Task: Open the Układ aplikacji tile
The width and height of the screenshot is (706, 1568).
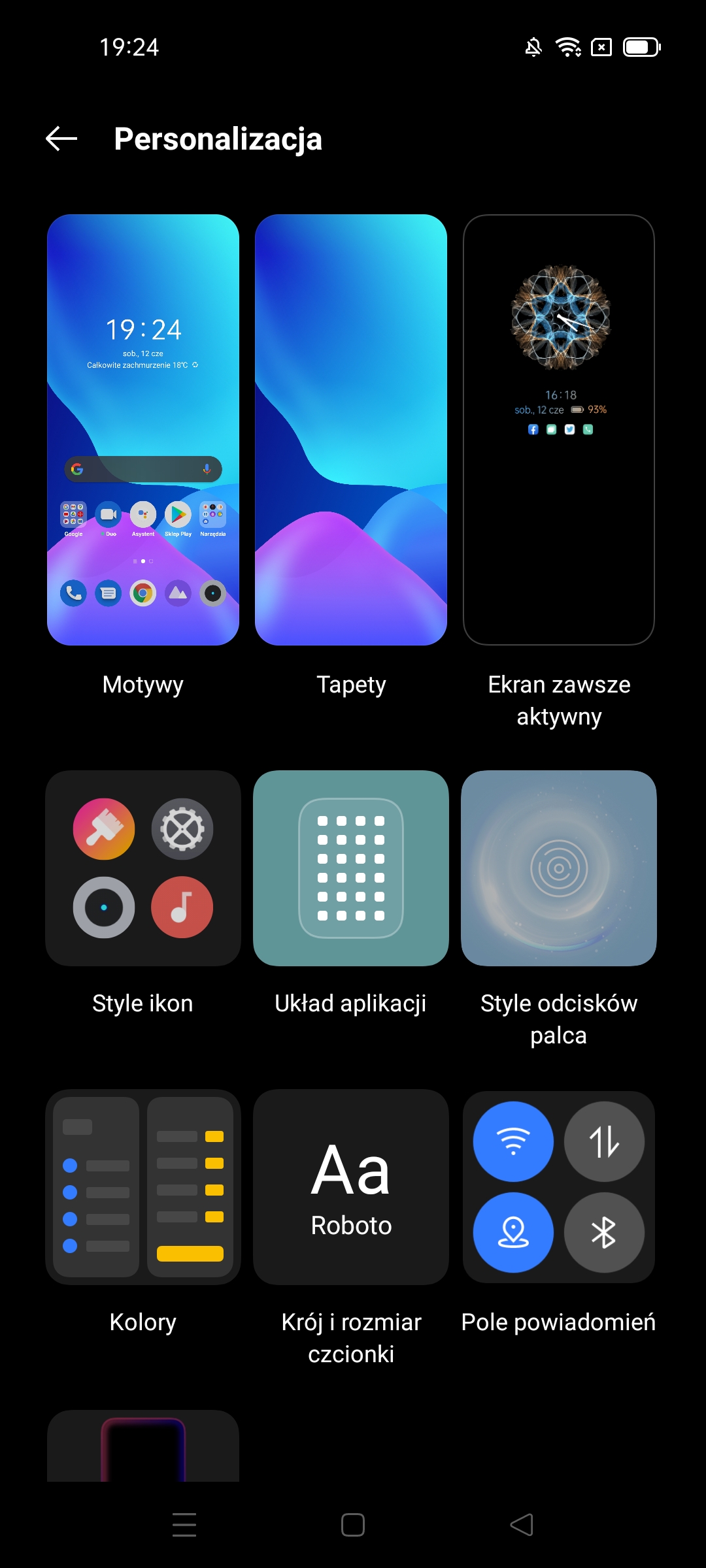Action: [x=351, y=868]
